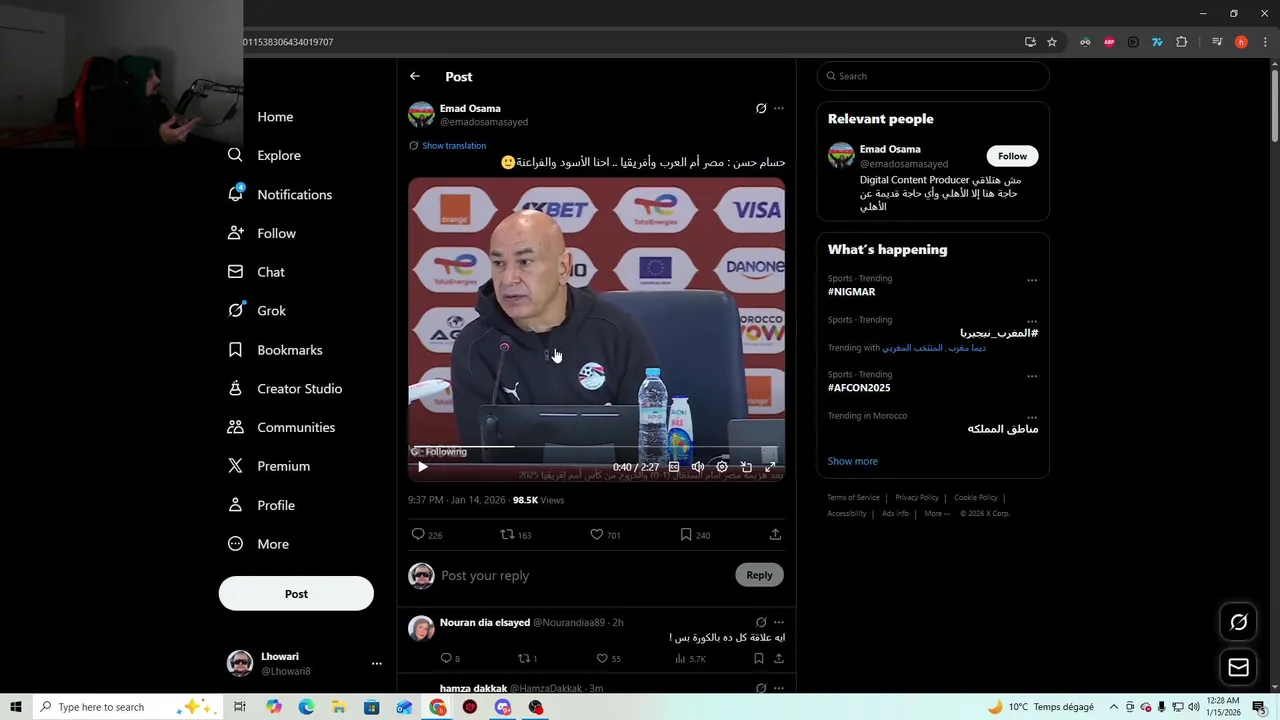Play the video in the post
The image size is (1280, 720).
423,467
